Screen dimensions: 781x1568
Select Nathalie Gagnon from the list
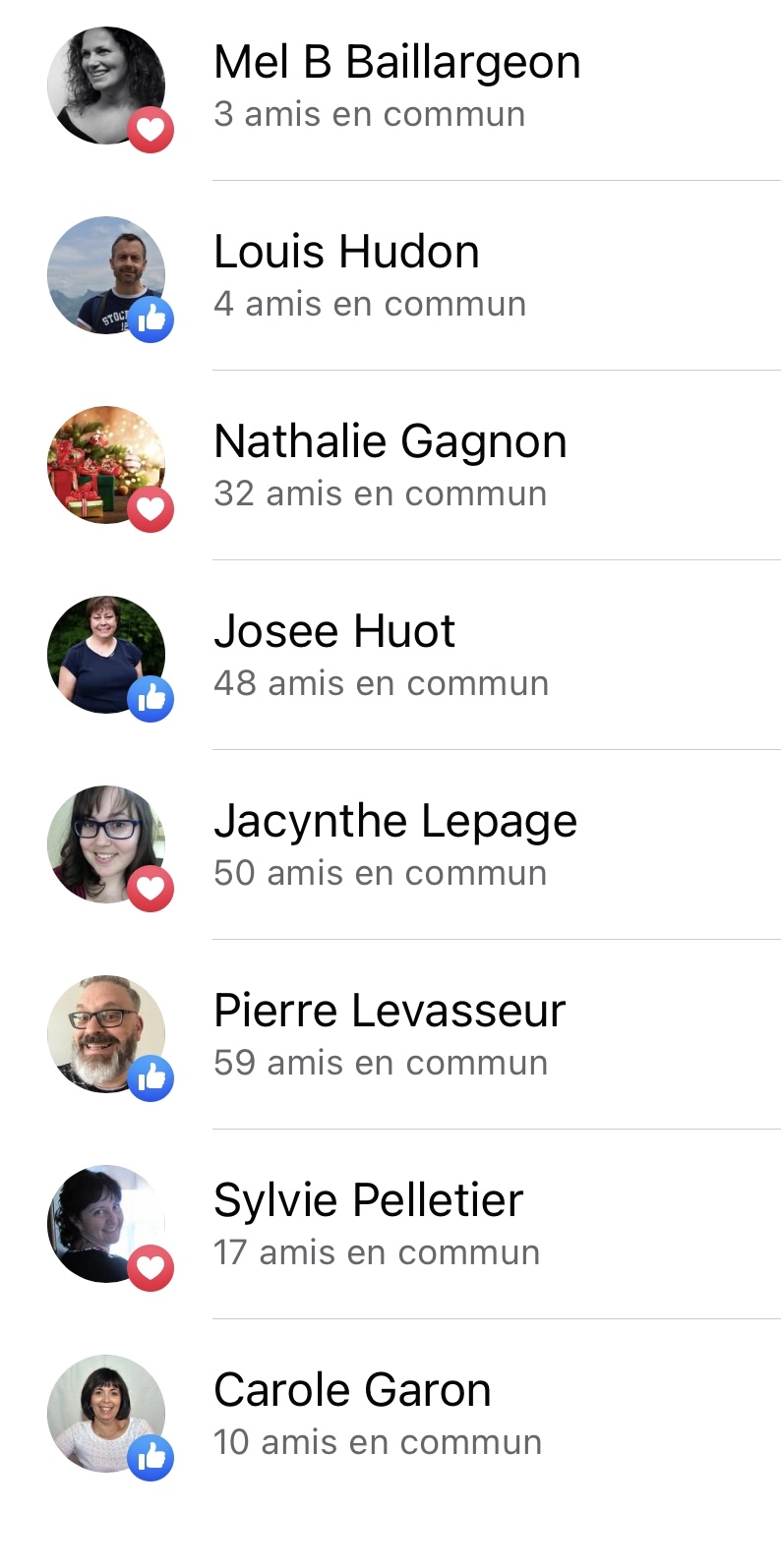click(x=390, y=442)
